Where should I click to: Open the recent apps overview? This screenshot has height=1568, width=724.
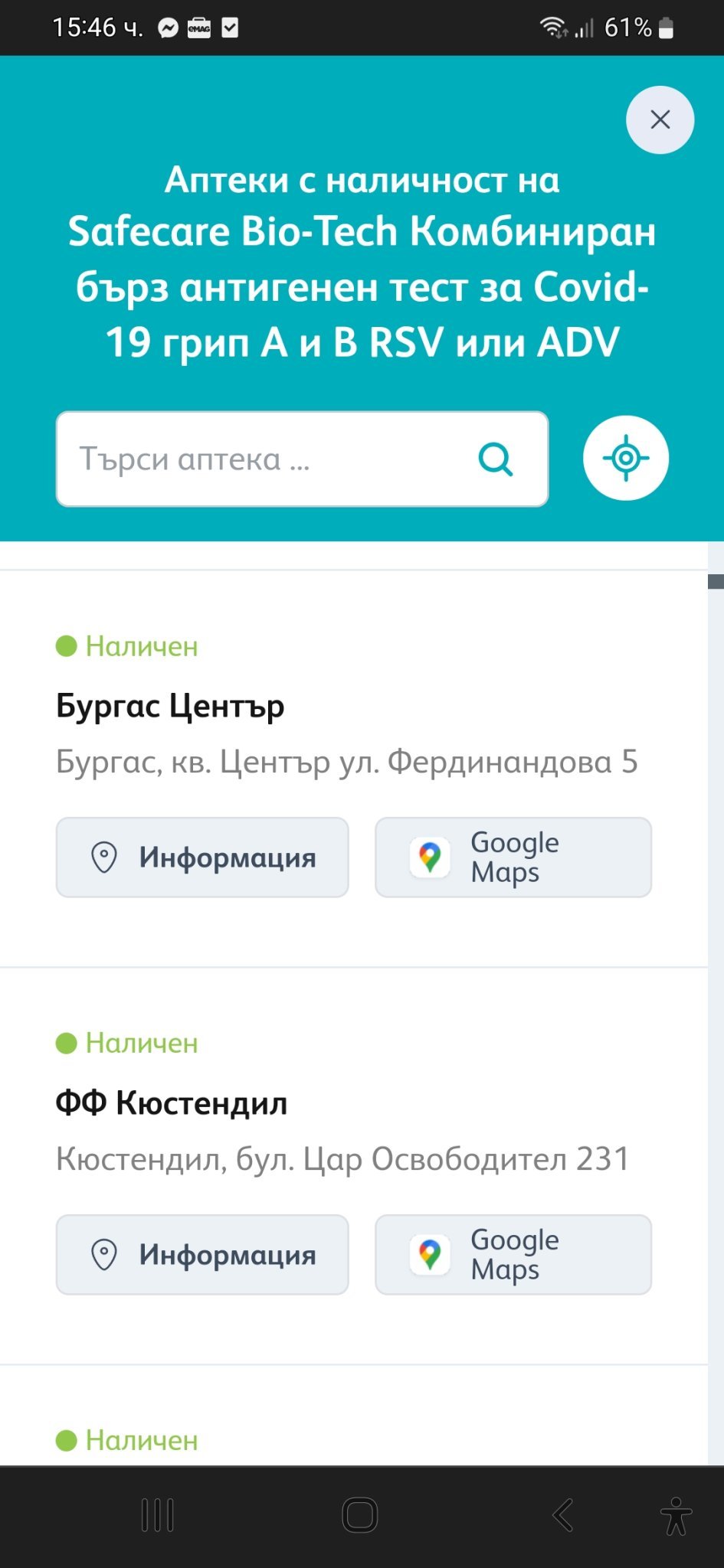(x=158, y=1515)
